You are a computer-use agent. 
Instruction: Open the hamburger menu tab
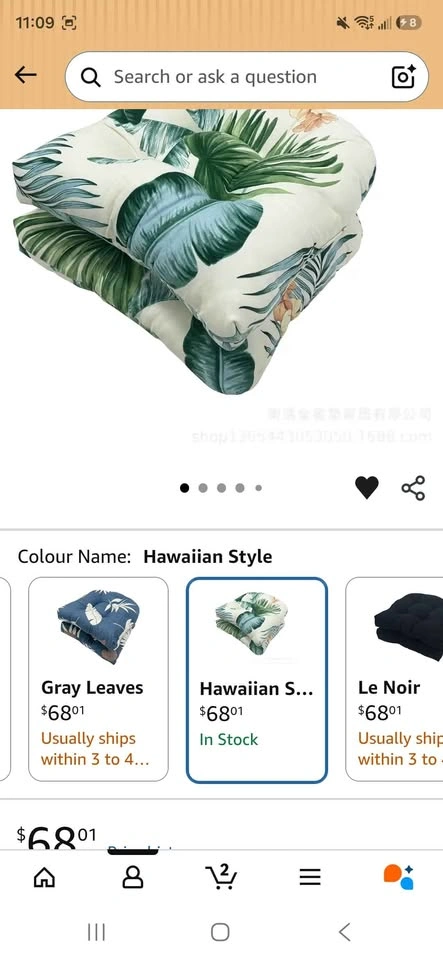click(310, 878)
